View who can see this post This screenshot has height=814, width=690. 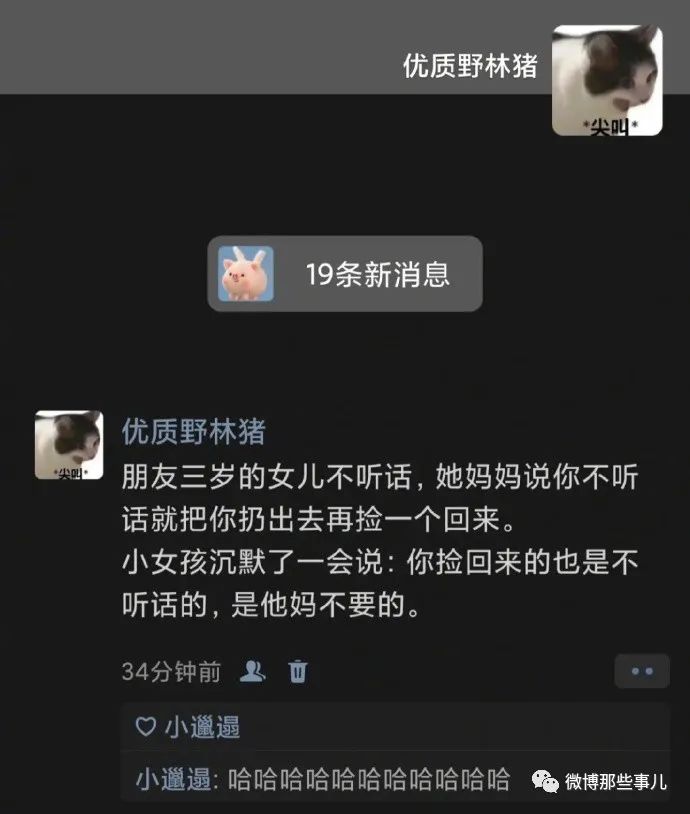pos(253,671)
